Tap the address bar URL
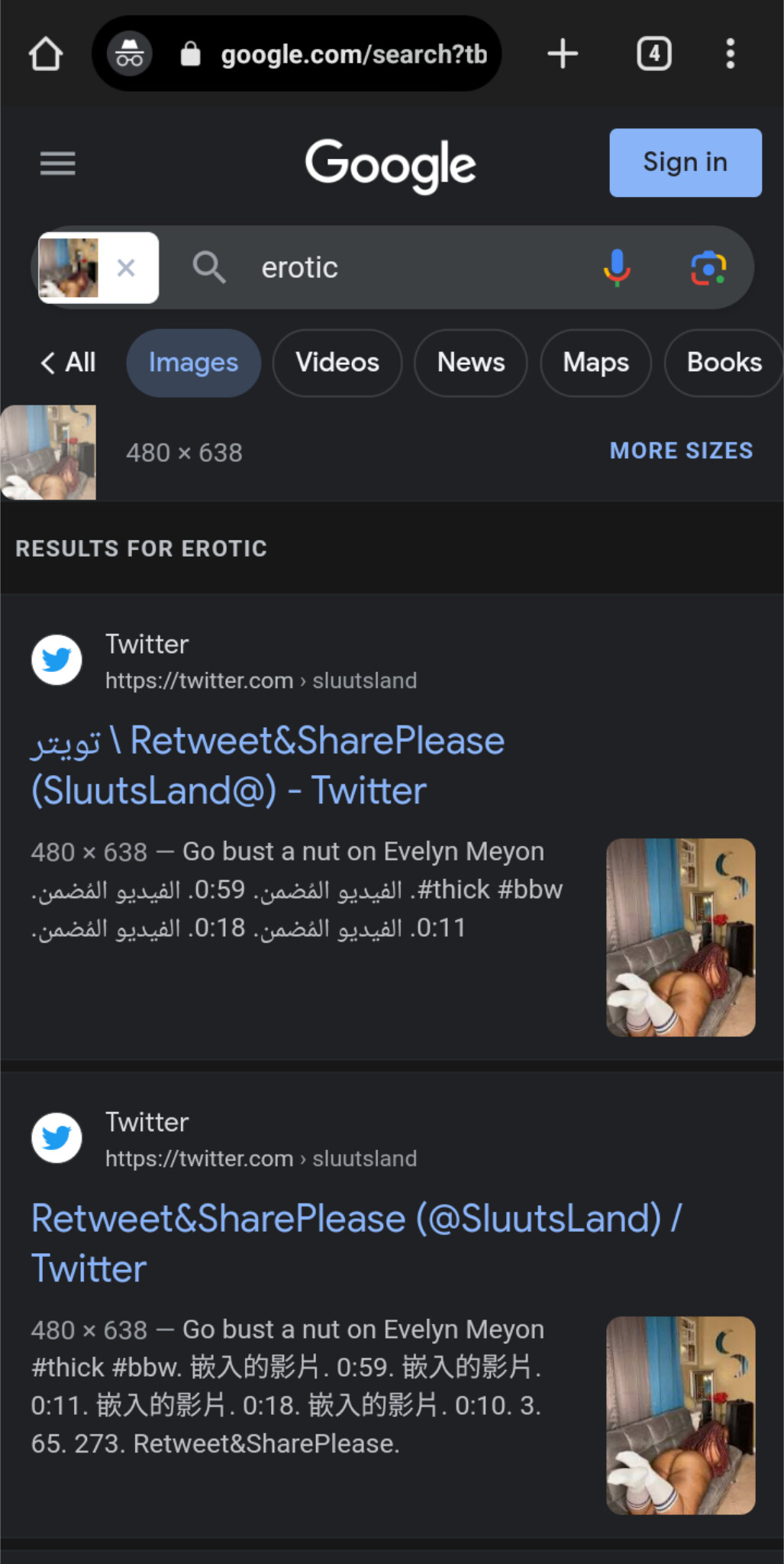 [x=353, y=54]
